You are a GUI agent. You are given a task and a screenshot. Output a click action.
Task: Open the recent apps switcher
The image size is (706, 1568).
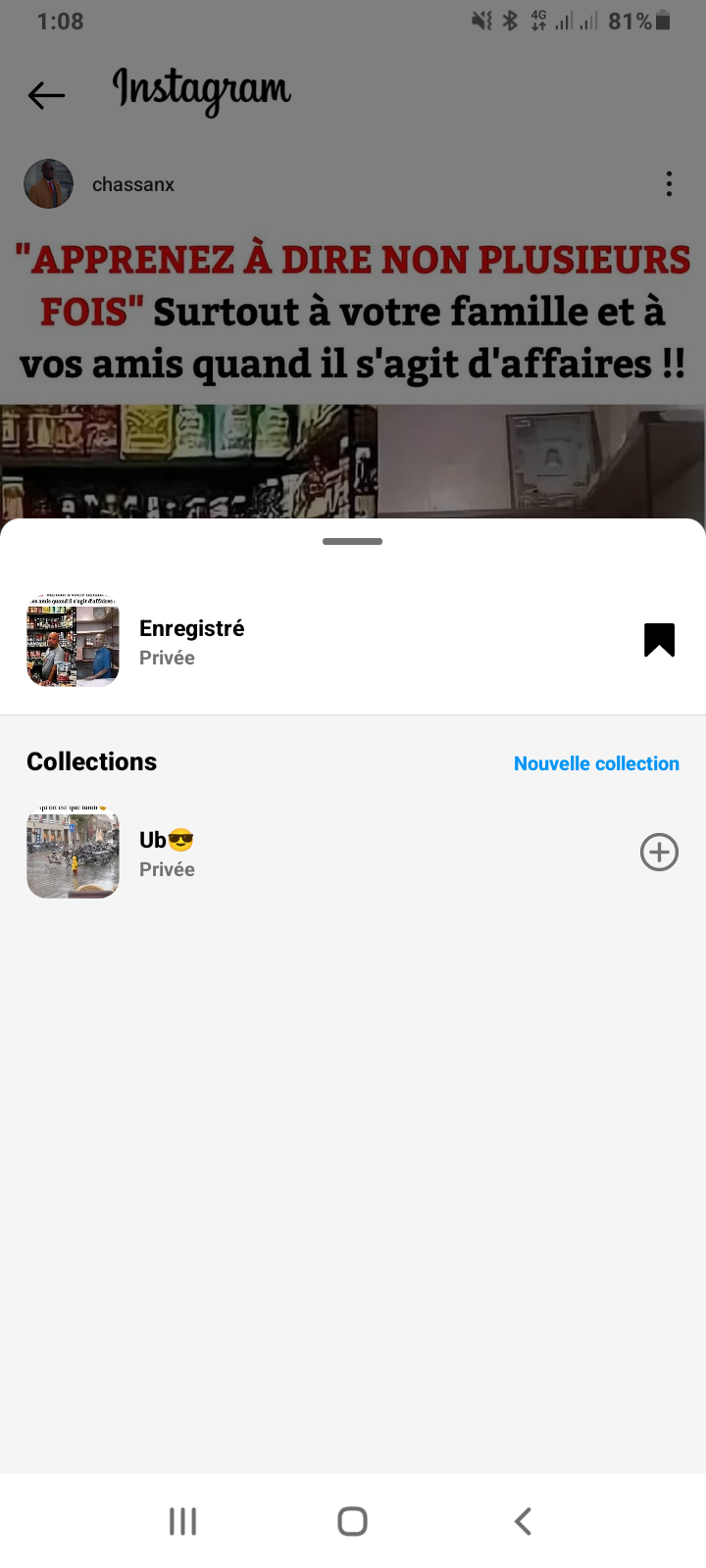click(x=182, y=1521)
